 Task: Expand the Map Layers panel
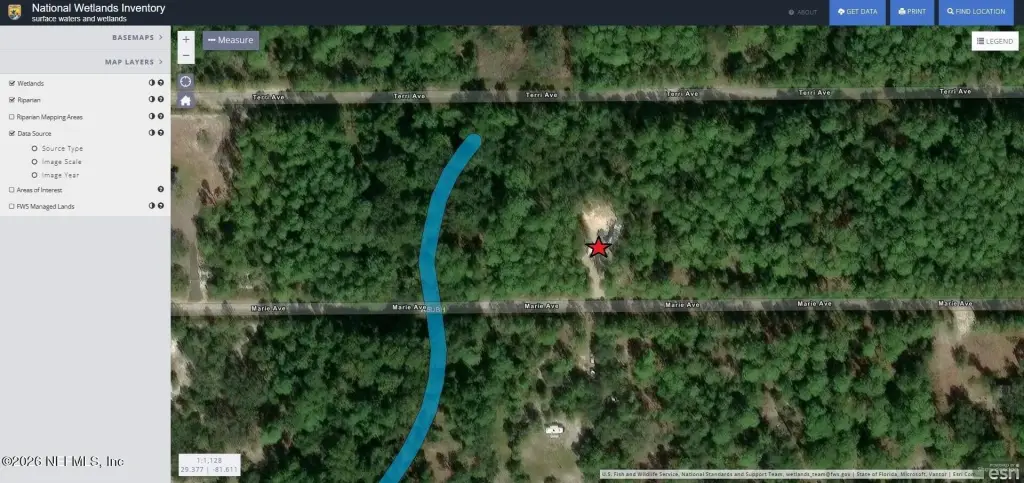134,62
